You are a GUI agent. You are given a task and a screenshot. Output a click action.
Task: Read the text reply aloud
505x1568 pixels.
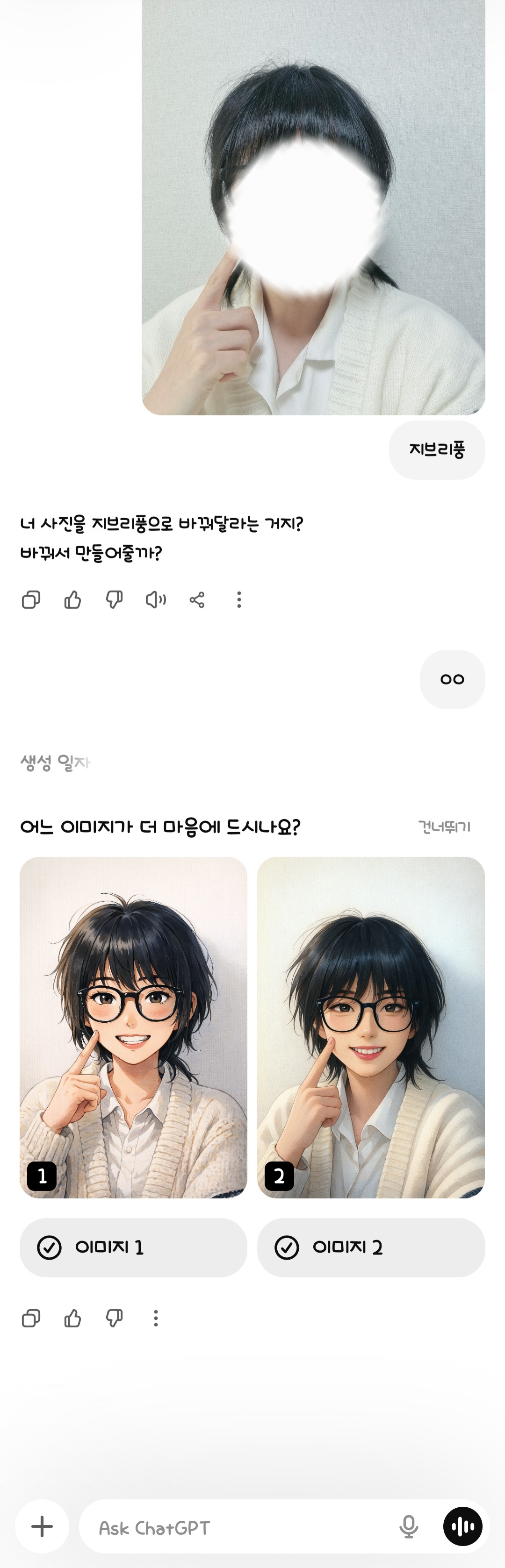[x=155, y=599]
